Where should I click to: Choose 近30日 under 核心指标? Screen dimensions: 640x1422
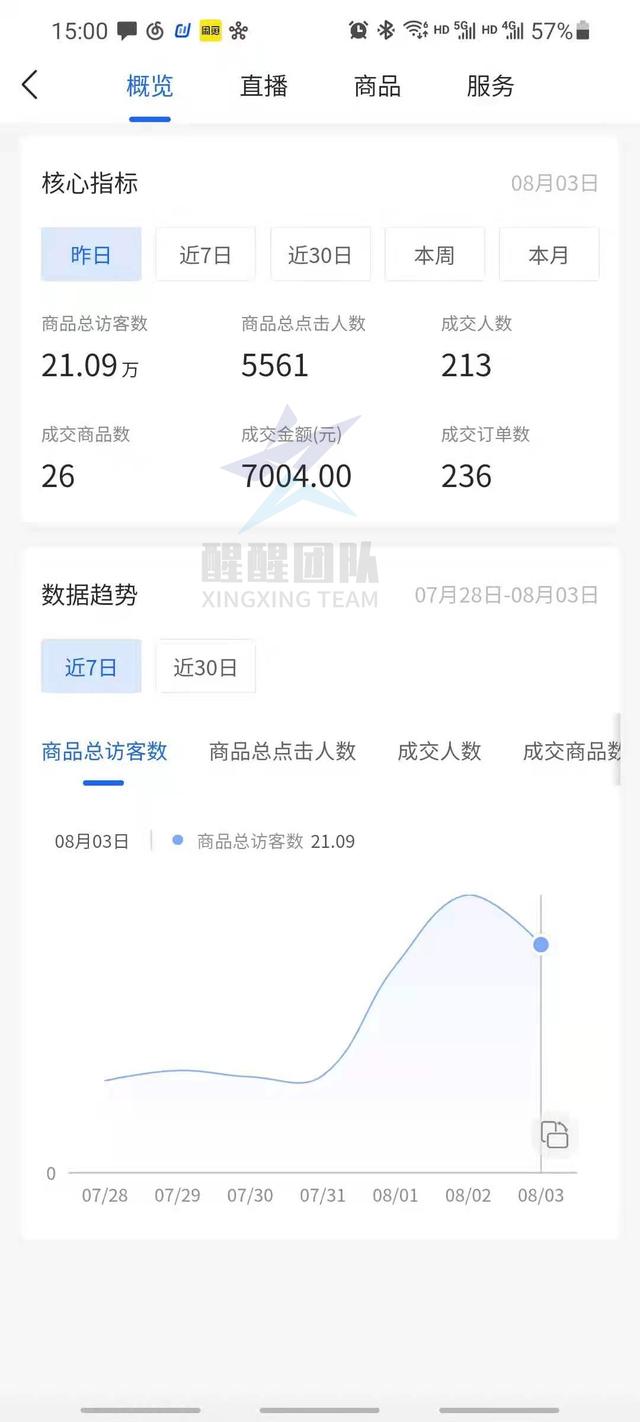[x=320, y=255]
